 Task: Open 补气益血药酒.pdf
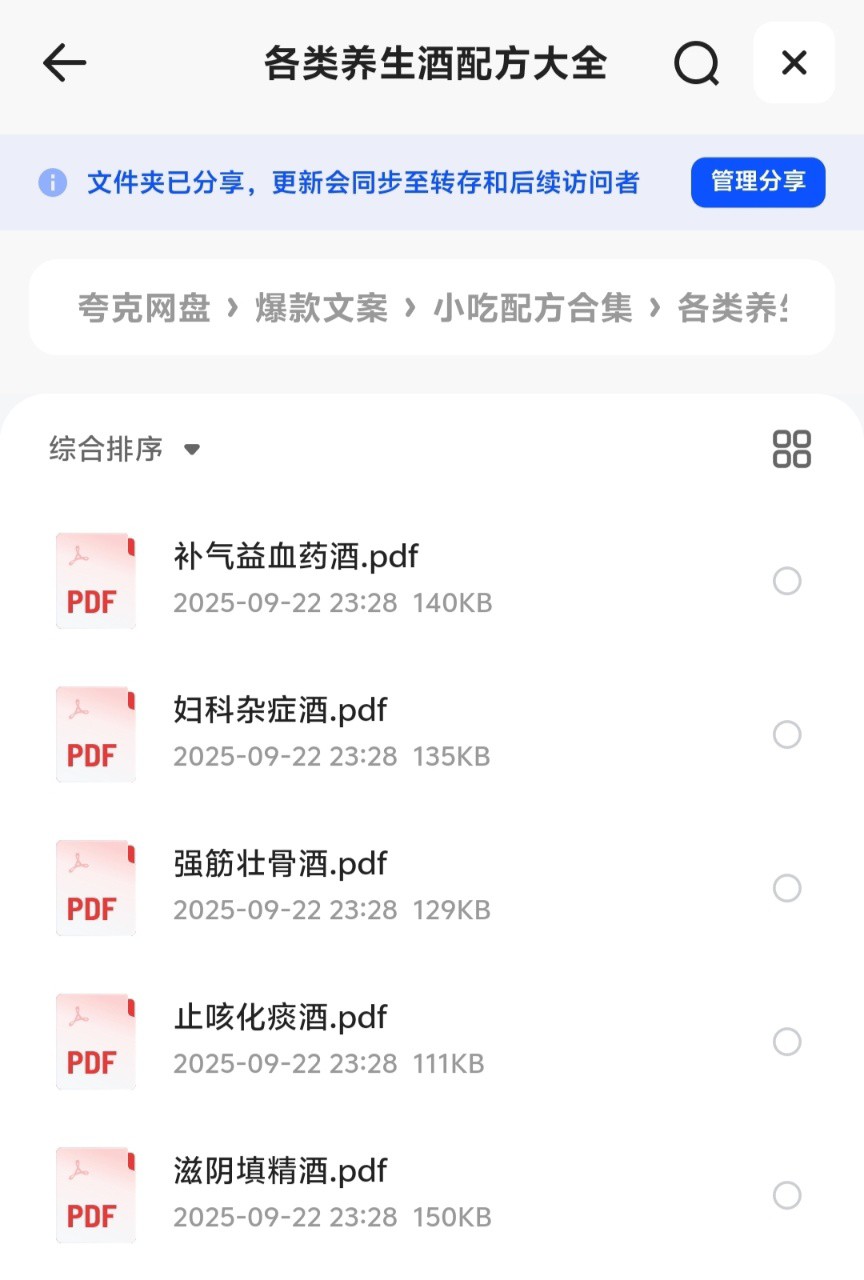click(296, 557)
